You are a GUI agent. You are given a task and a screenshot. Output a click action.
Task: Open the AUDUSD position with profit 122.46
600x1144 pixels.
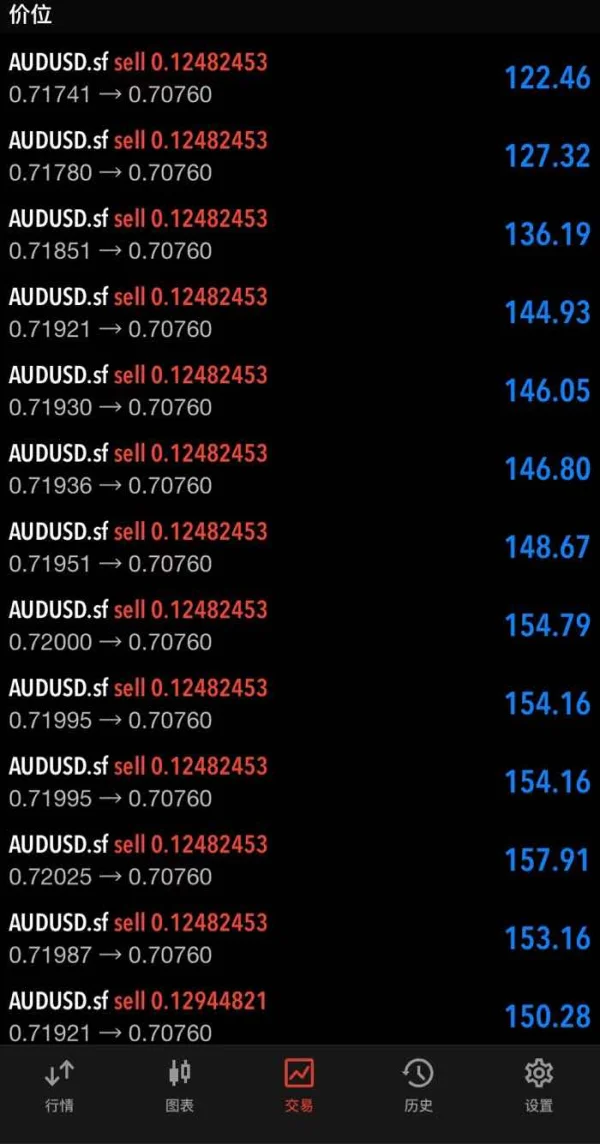tap(300, 78)
